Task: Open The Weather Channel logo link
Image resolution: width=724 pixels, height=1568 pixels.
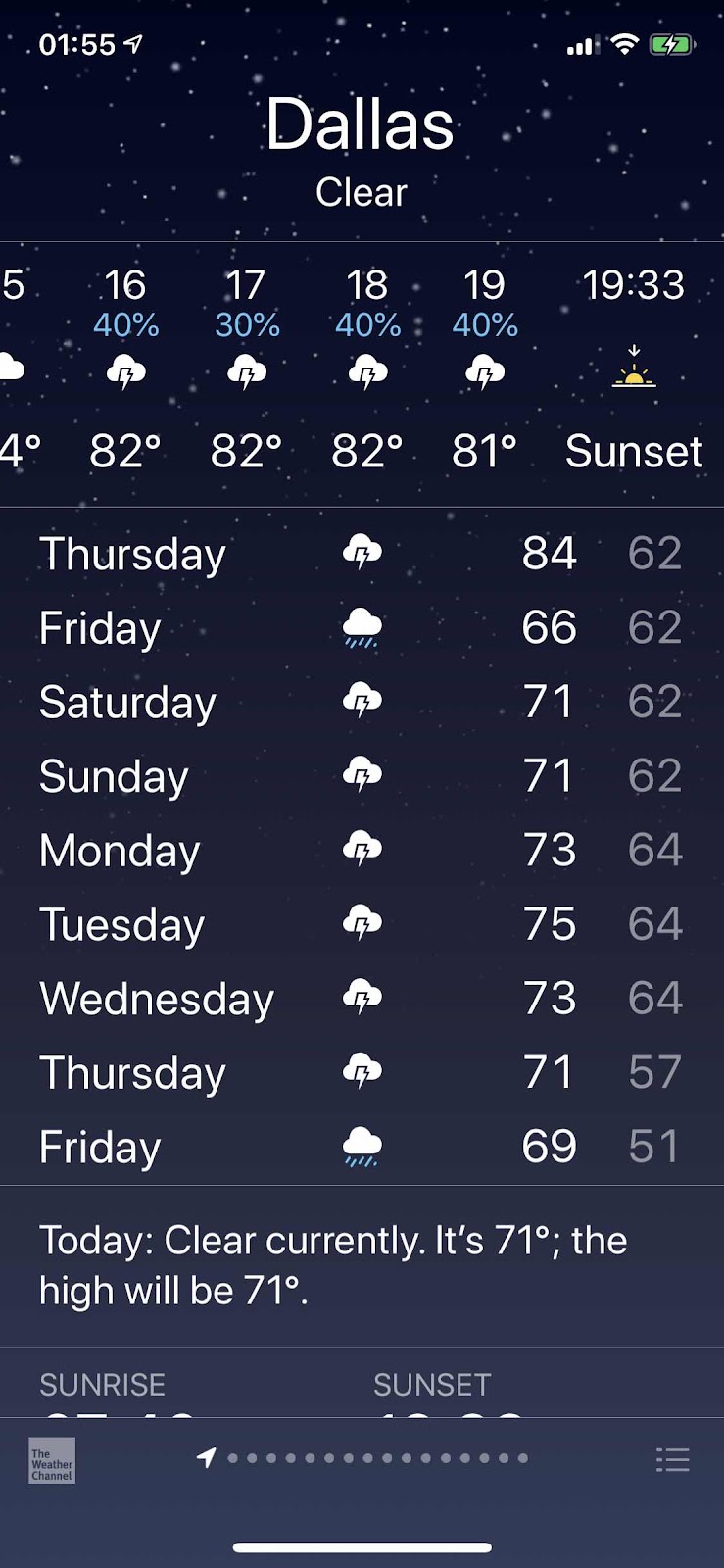Action: (x=52, y=1460)
